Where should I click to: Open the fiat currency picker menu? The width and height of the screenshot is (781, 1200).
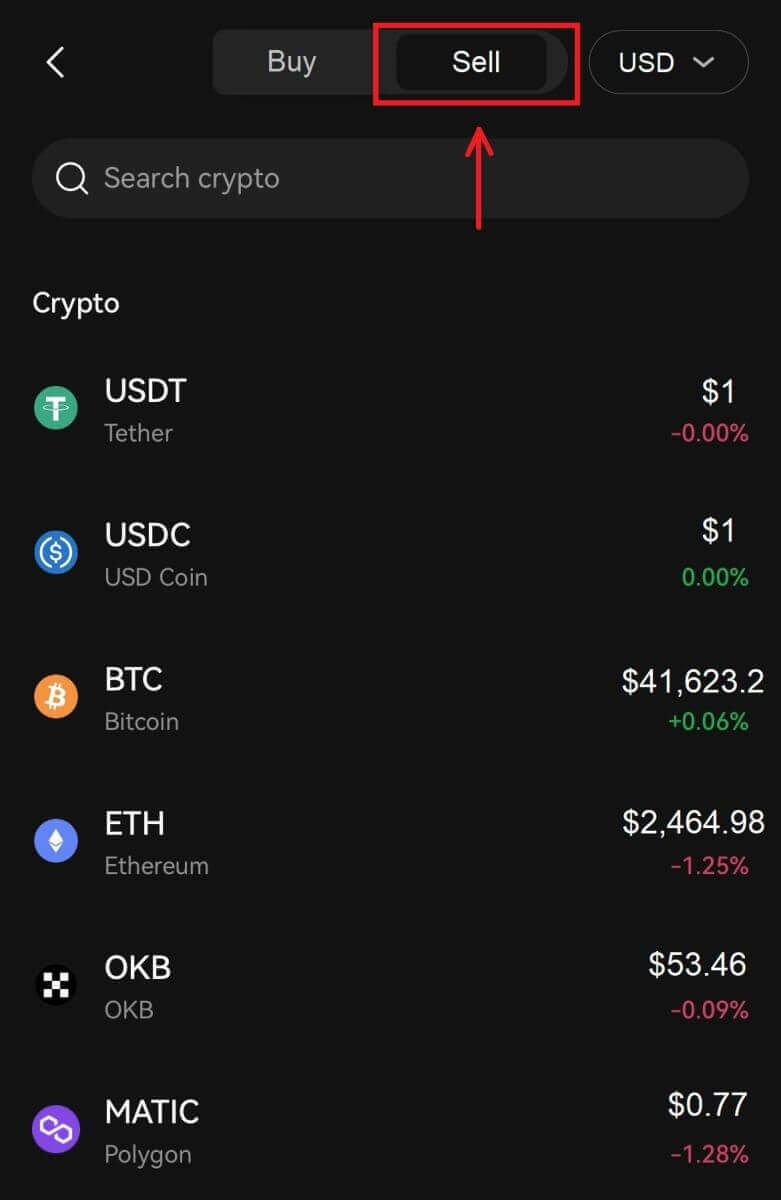668,62
